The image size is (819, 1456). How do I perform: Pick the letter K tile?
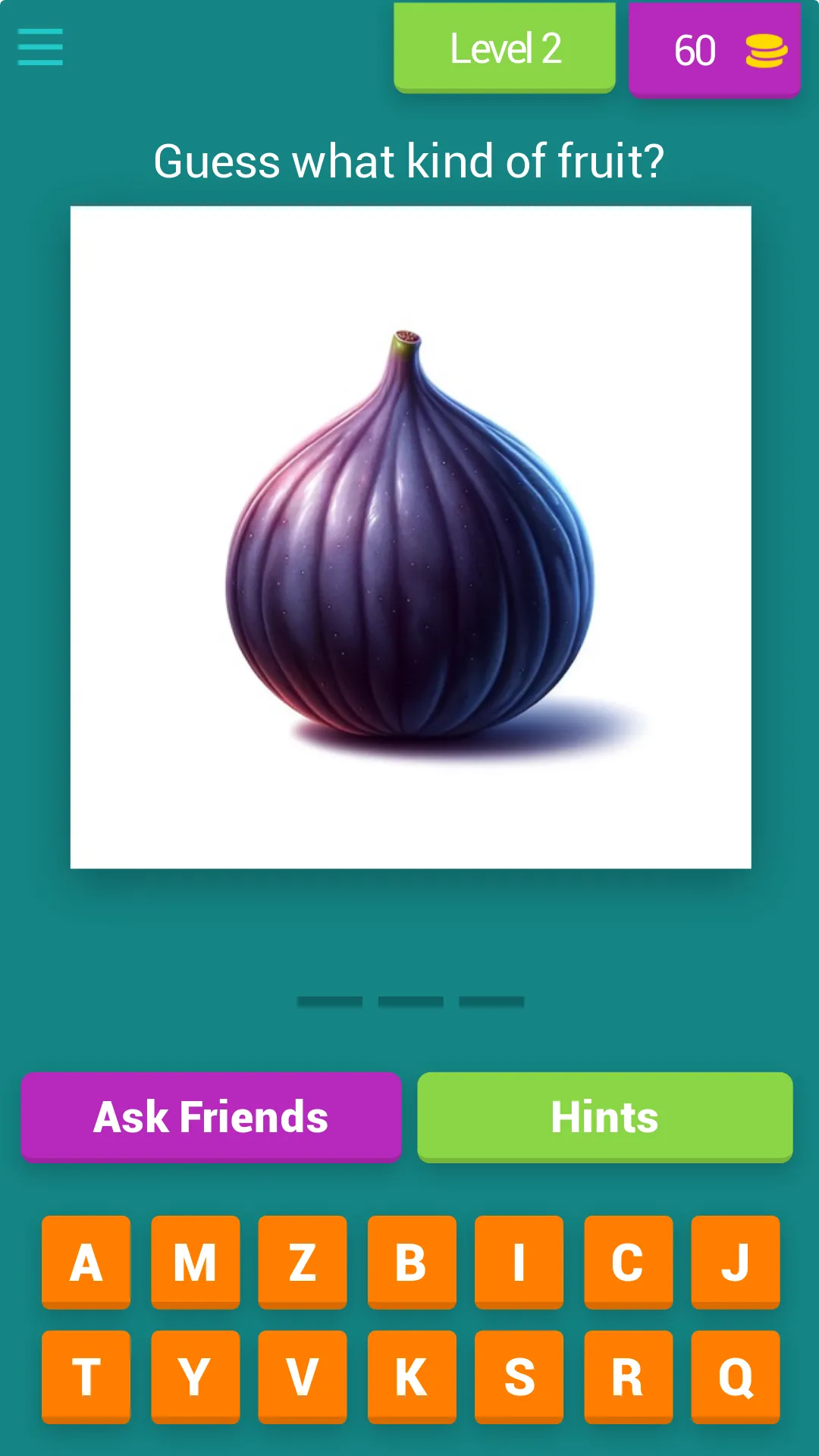click(412, 1376)
